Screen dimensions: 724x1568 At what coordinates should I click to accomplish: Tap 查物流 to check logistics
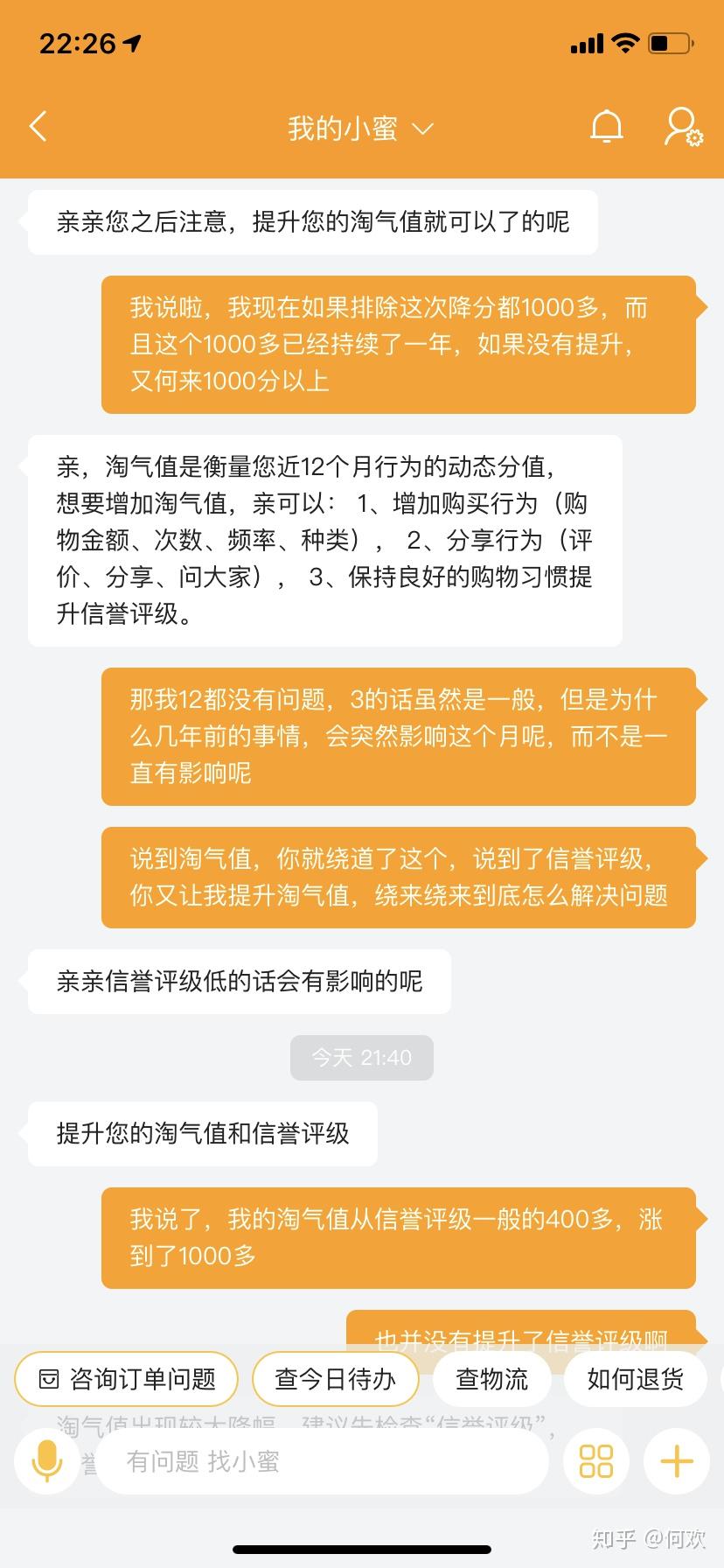491,1378
